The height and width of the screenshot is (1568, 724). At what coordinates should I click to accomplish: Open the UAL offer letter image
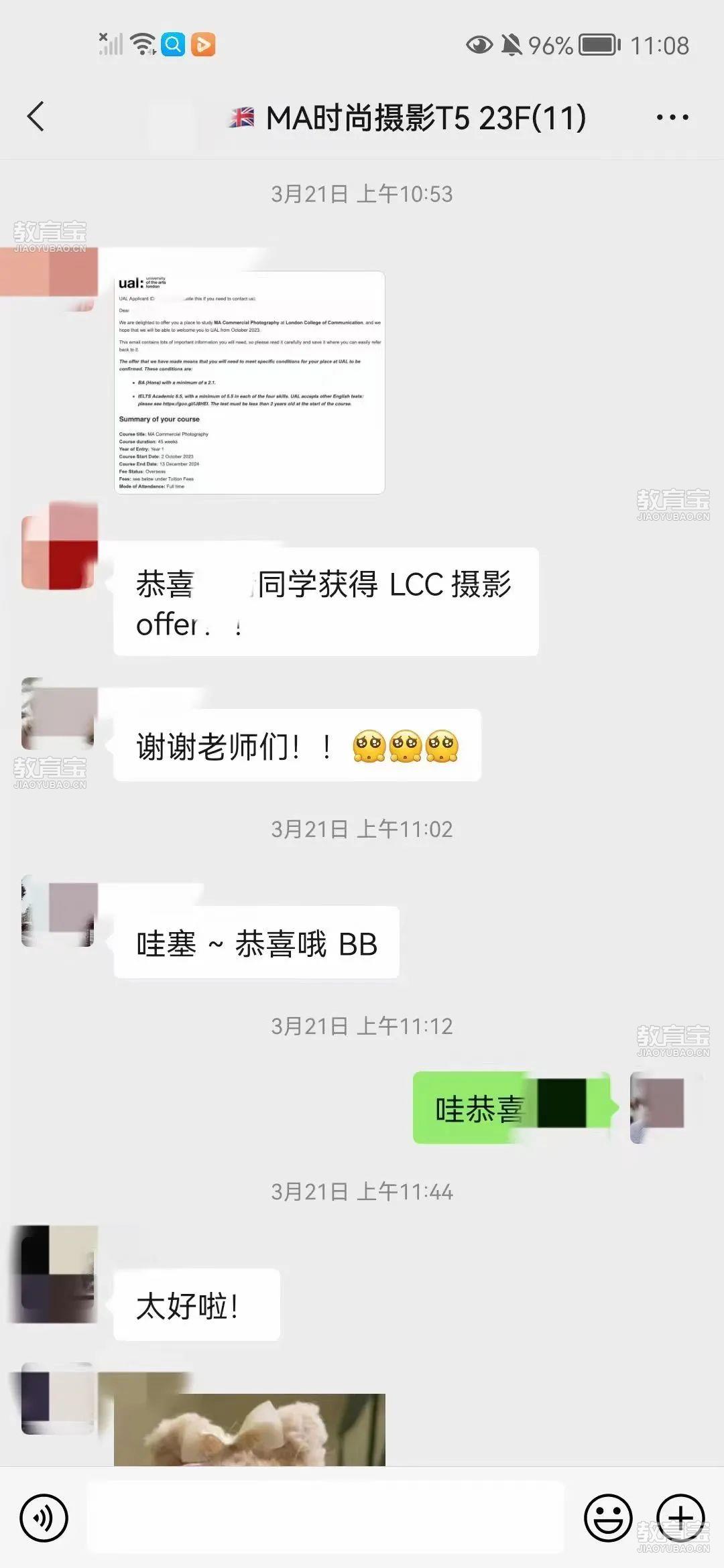pos(249,383)
